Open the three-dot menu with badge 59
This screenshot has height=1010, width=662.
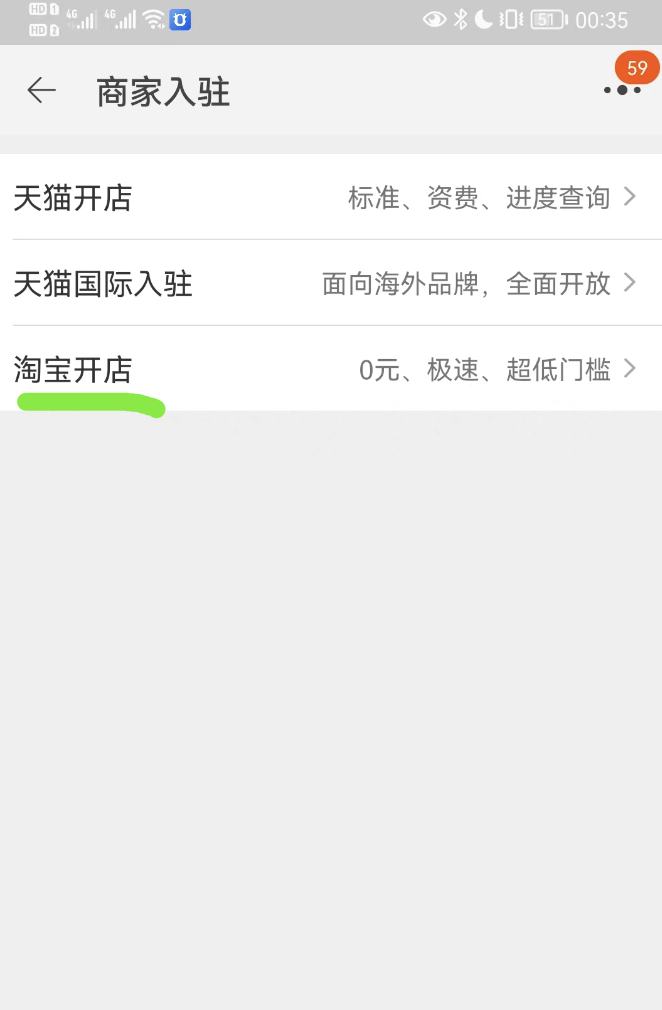coord(622,90)
